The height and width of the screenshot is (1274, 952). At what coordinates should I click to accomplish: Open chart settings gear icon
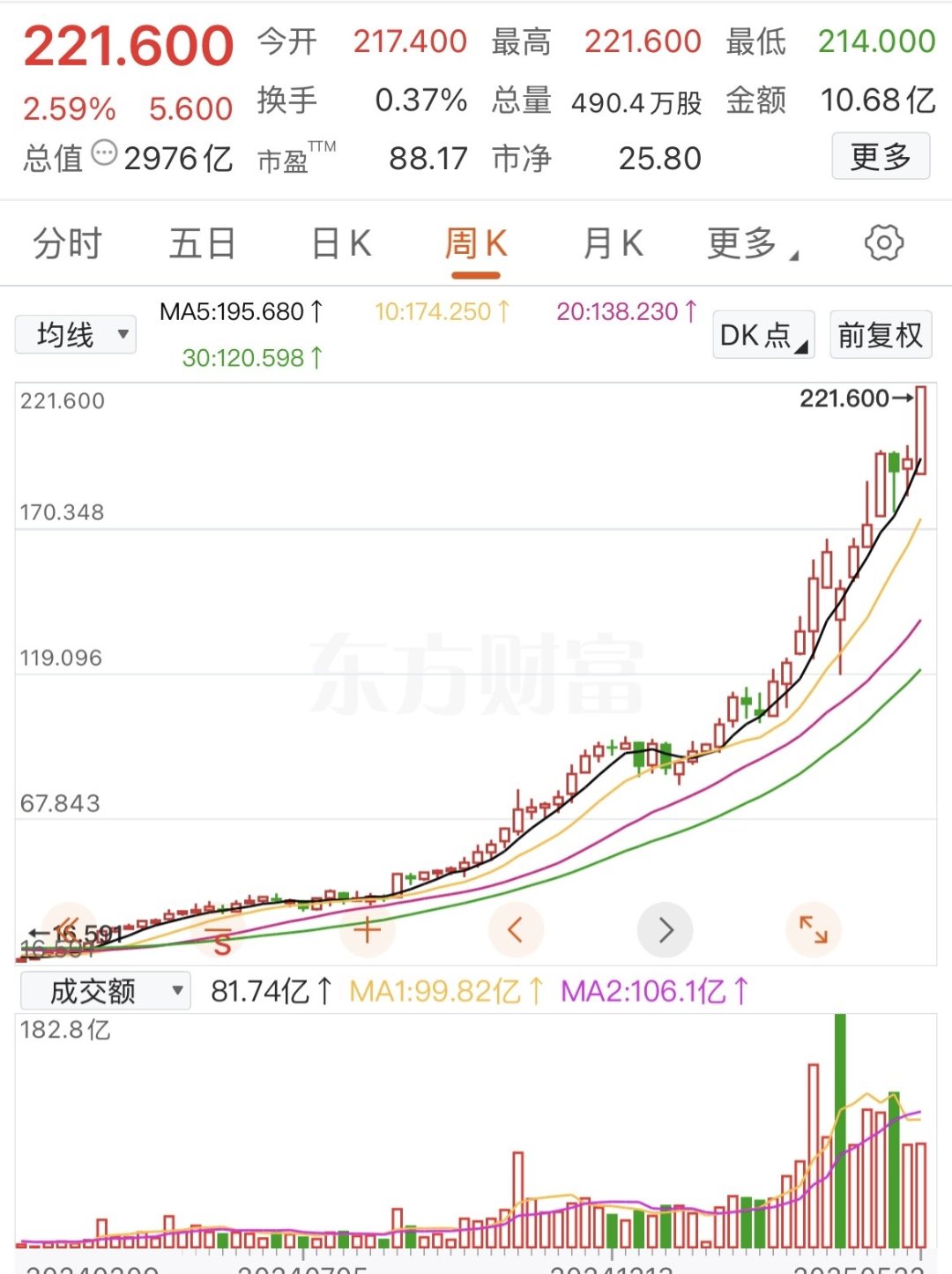(883, 243)
